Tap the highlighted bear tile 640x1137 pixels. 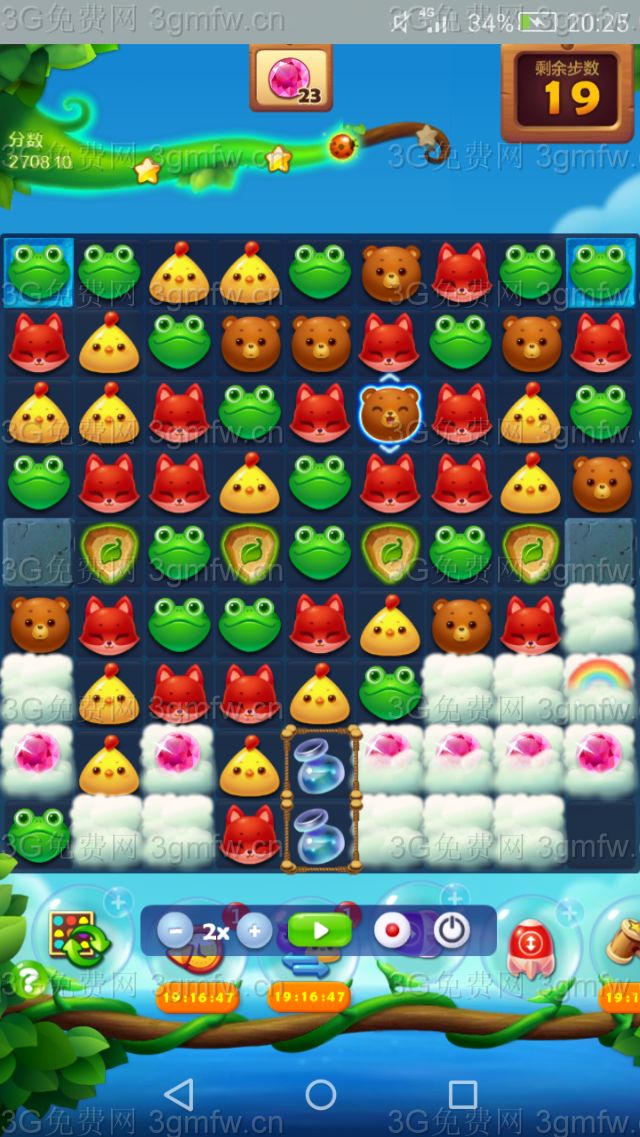(x=390, y=411)
